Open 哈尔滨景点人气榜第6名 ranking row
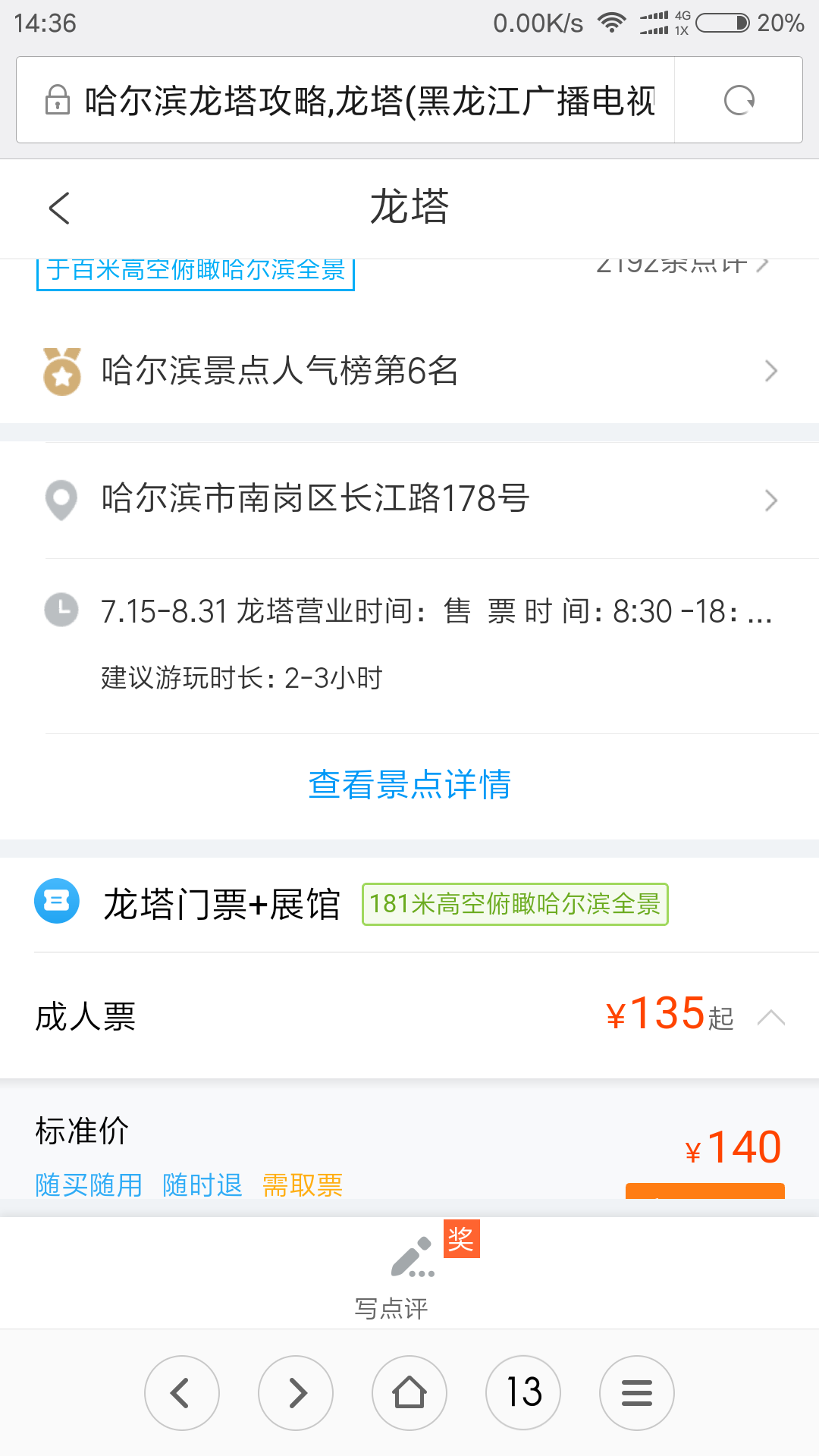819x1456 pixels. click(409, 371)
